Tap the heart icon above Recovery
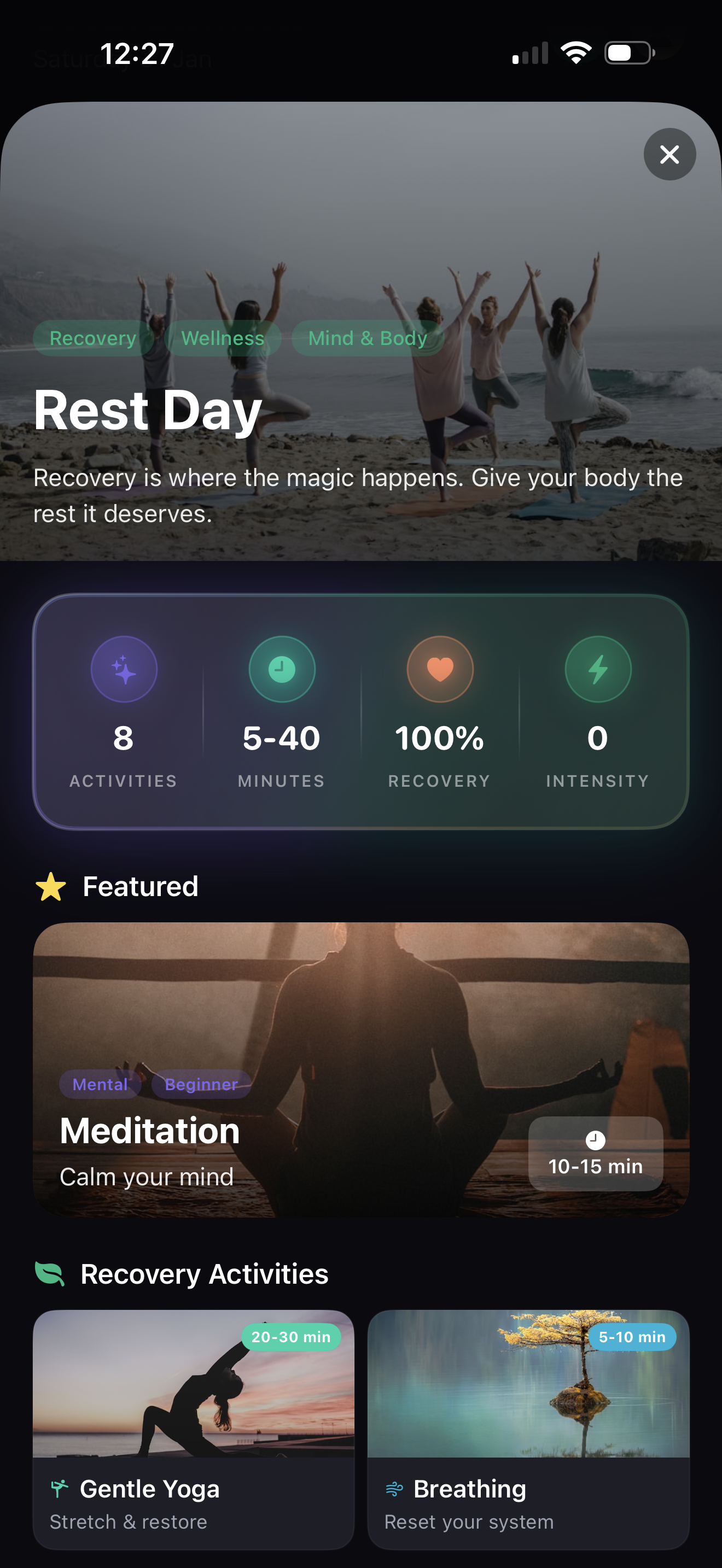Viewport: 722px width, 1568px height. coord(440,669)
